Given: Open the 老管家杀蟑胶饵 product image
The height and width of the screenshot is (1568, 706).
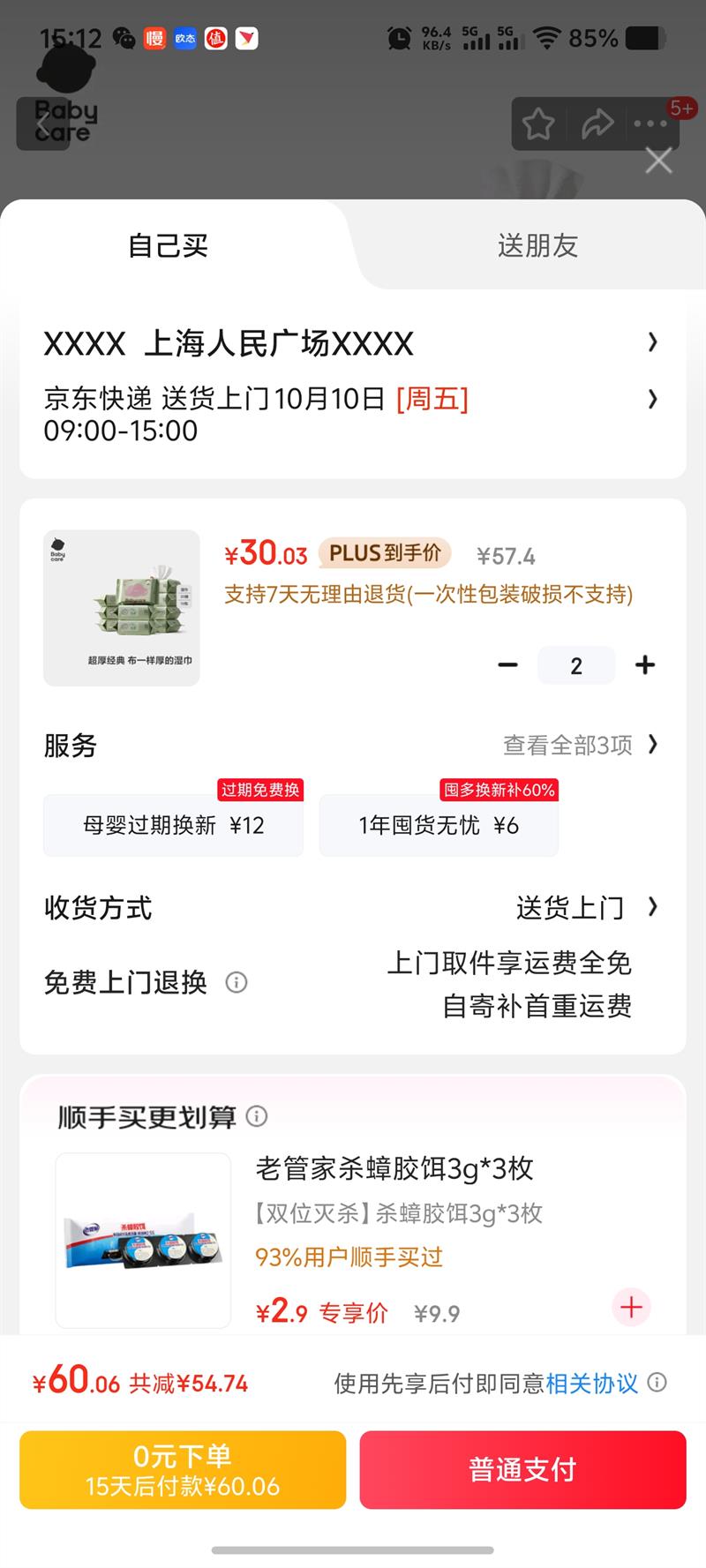Looking at the screenshot, I should (x=143, y=1240).
